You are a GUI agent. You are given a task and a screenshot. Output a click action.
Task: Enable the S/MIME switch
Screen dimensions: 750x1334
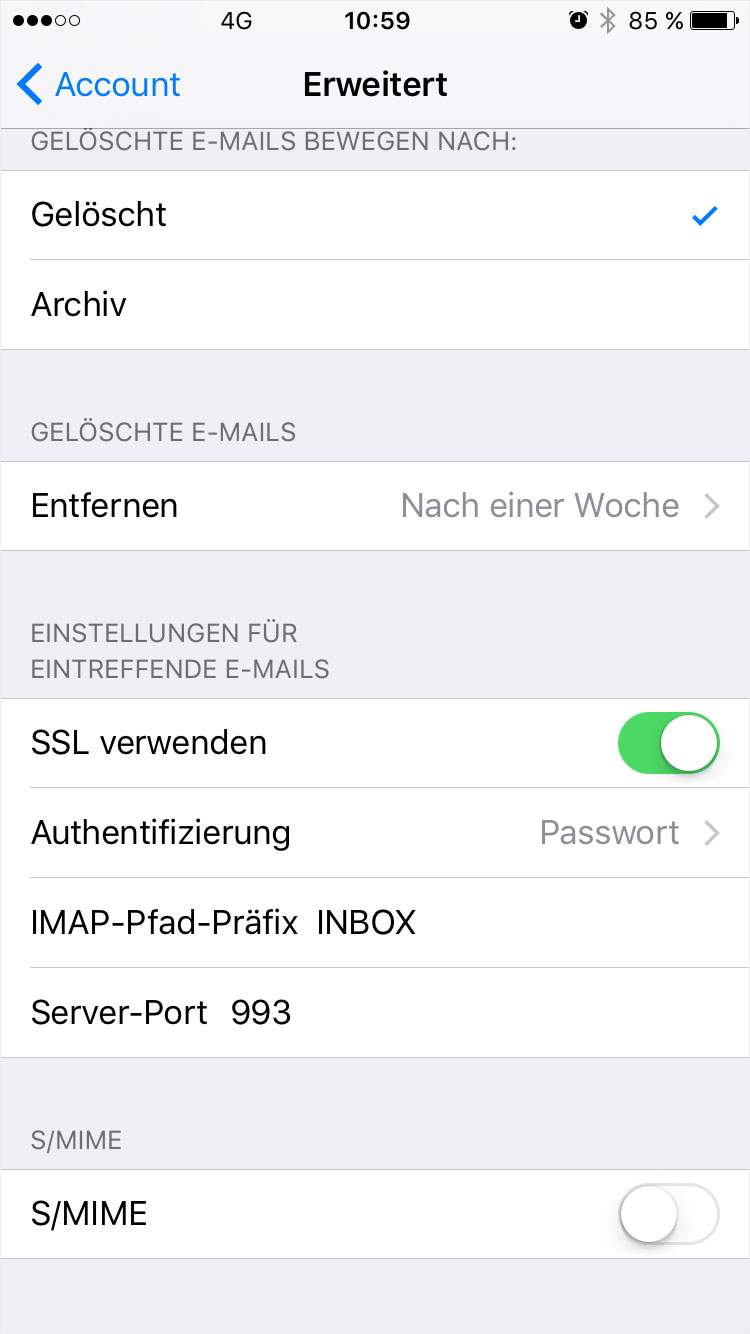(669, 1214)
